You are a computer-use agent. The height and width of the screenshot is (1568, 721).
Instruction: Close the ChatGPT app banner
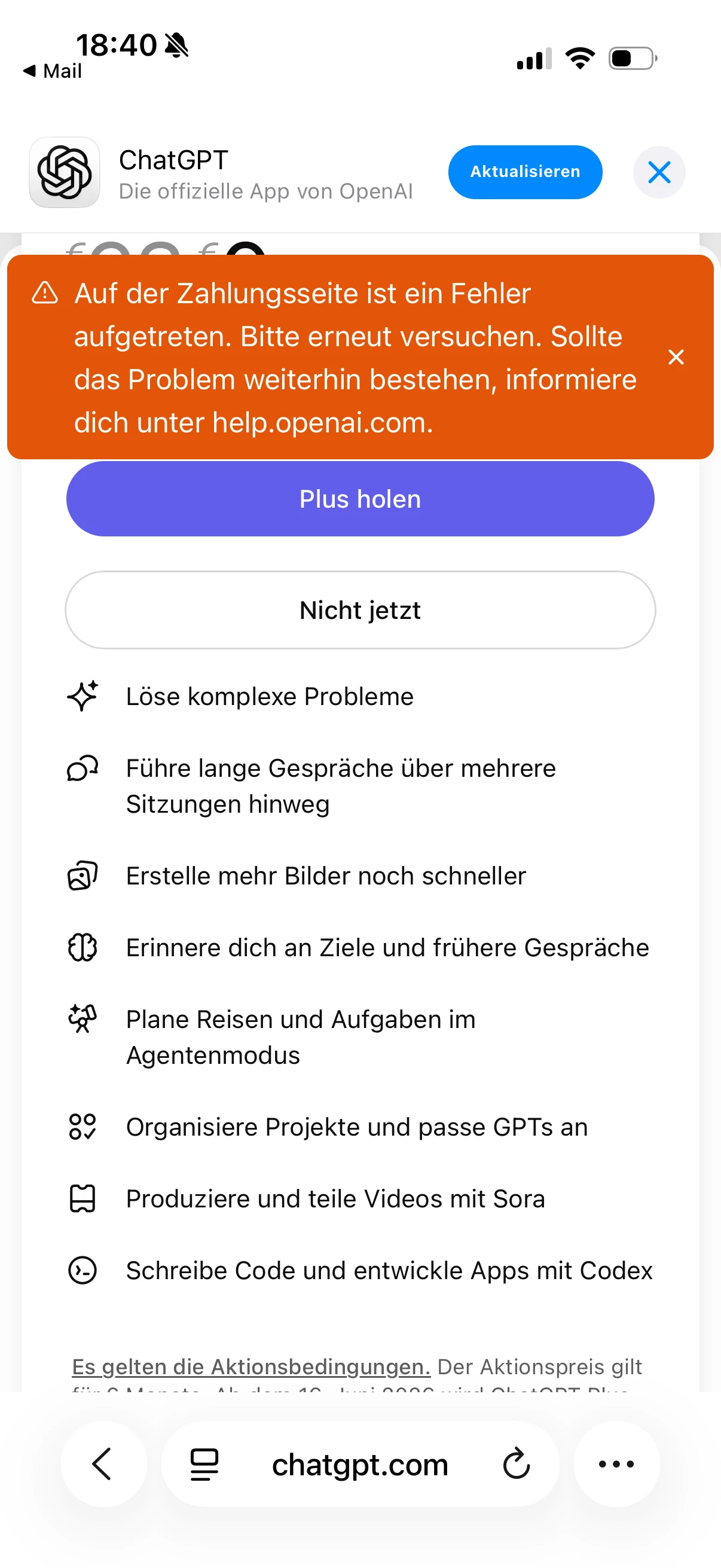coord(659,172)
